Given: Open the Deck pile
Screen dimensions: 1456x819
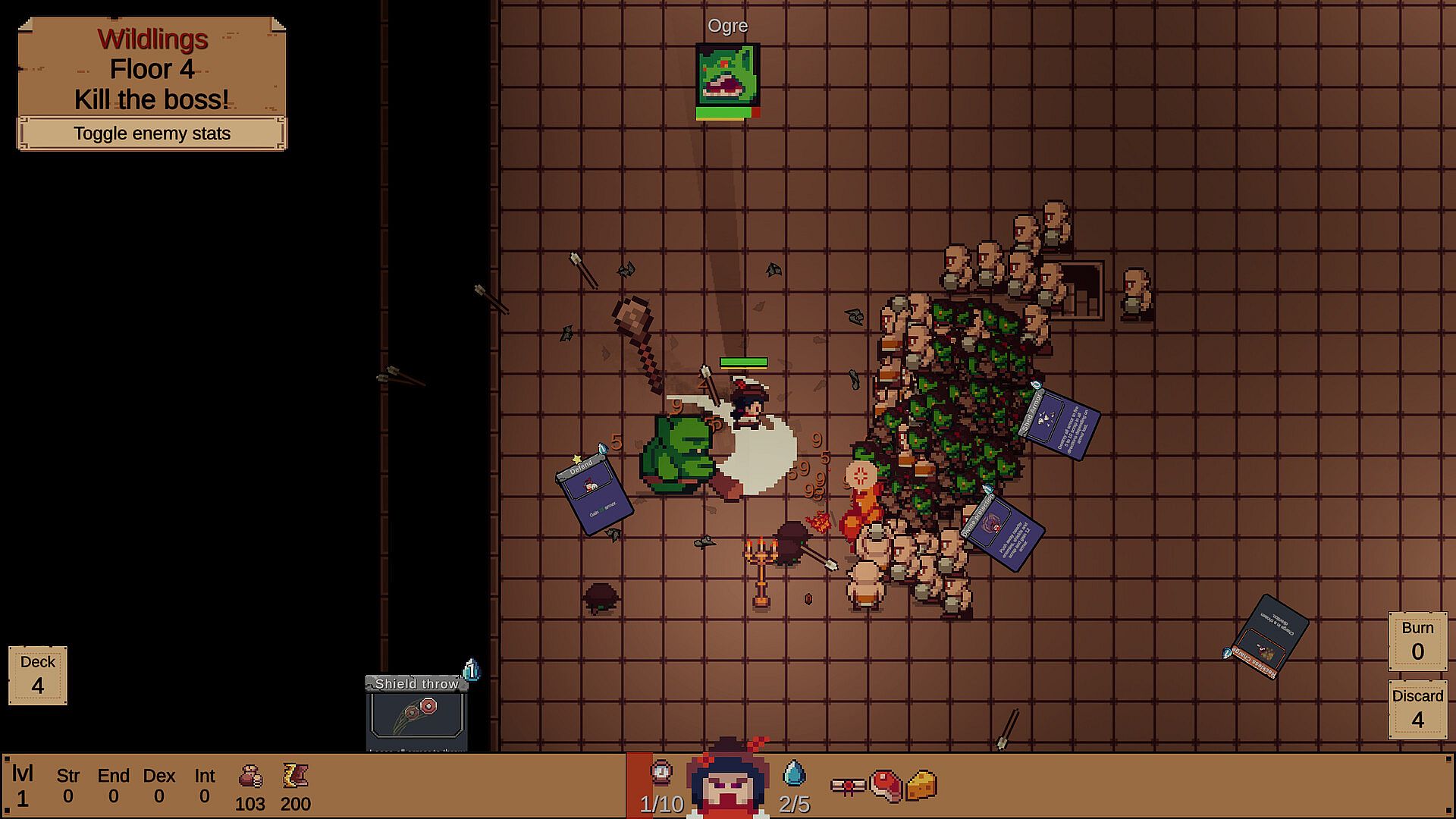Looking at the screenshot, I should [38, 675].
